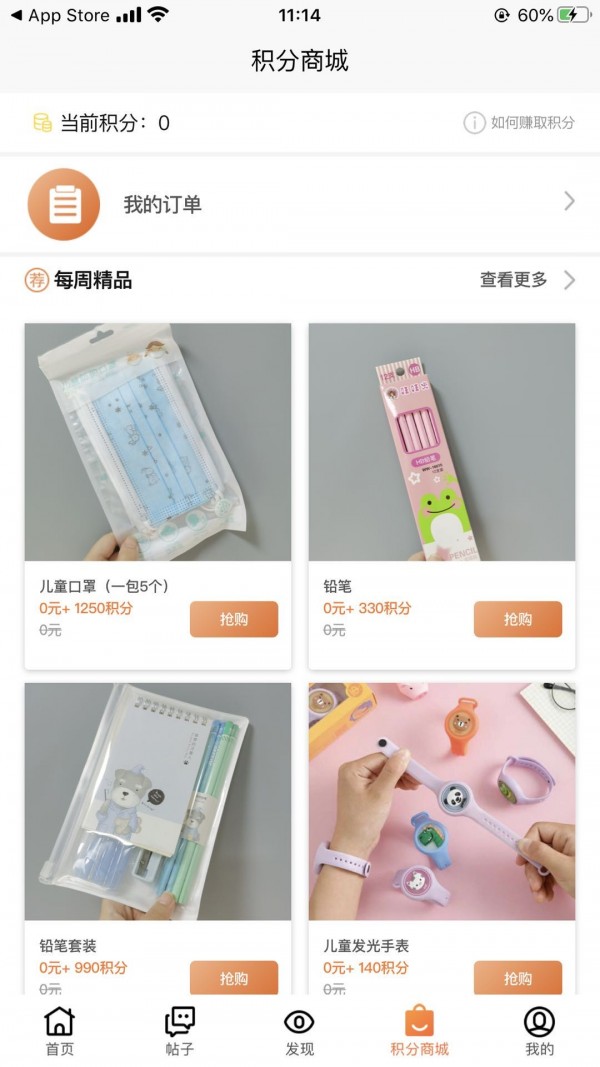Open 我的订单 row

(300, 204)
